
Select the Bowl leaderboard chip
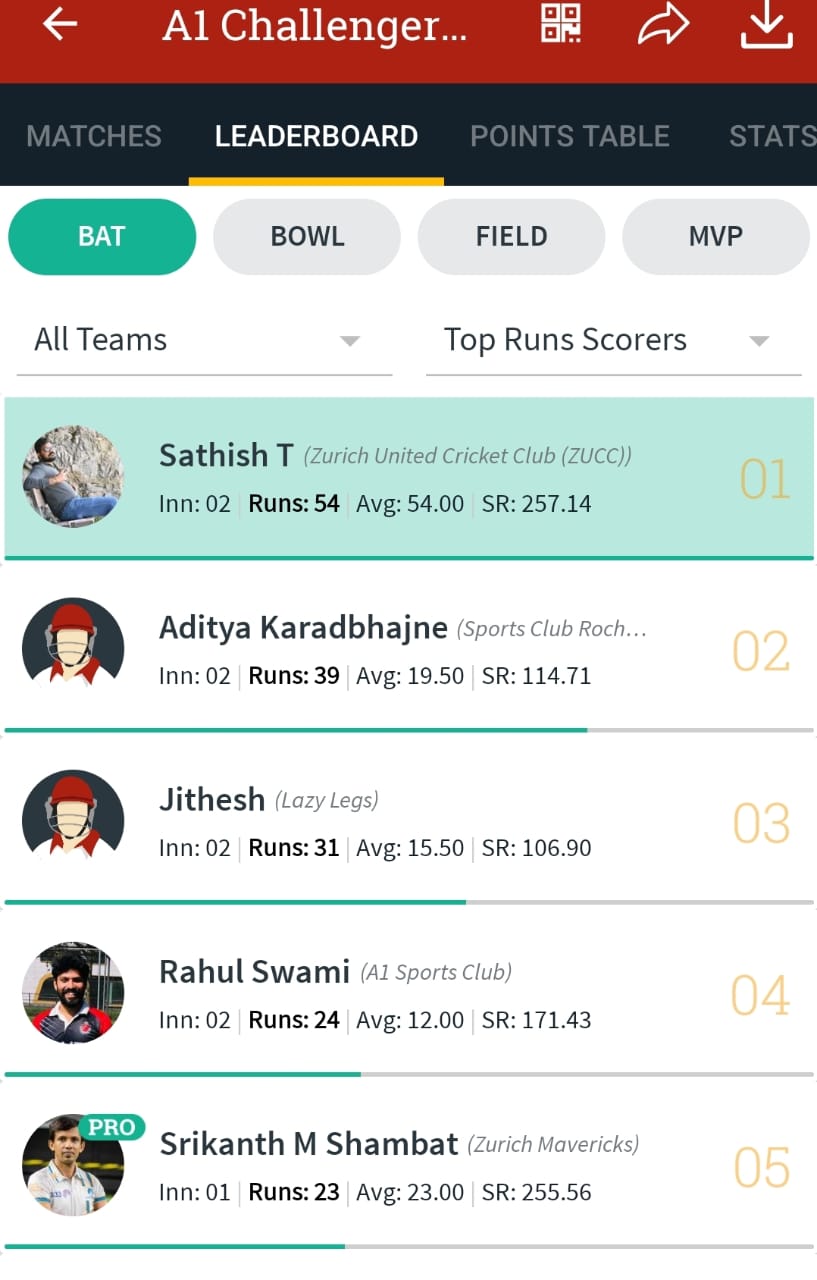point(307,237)
